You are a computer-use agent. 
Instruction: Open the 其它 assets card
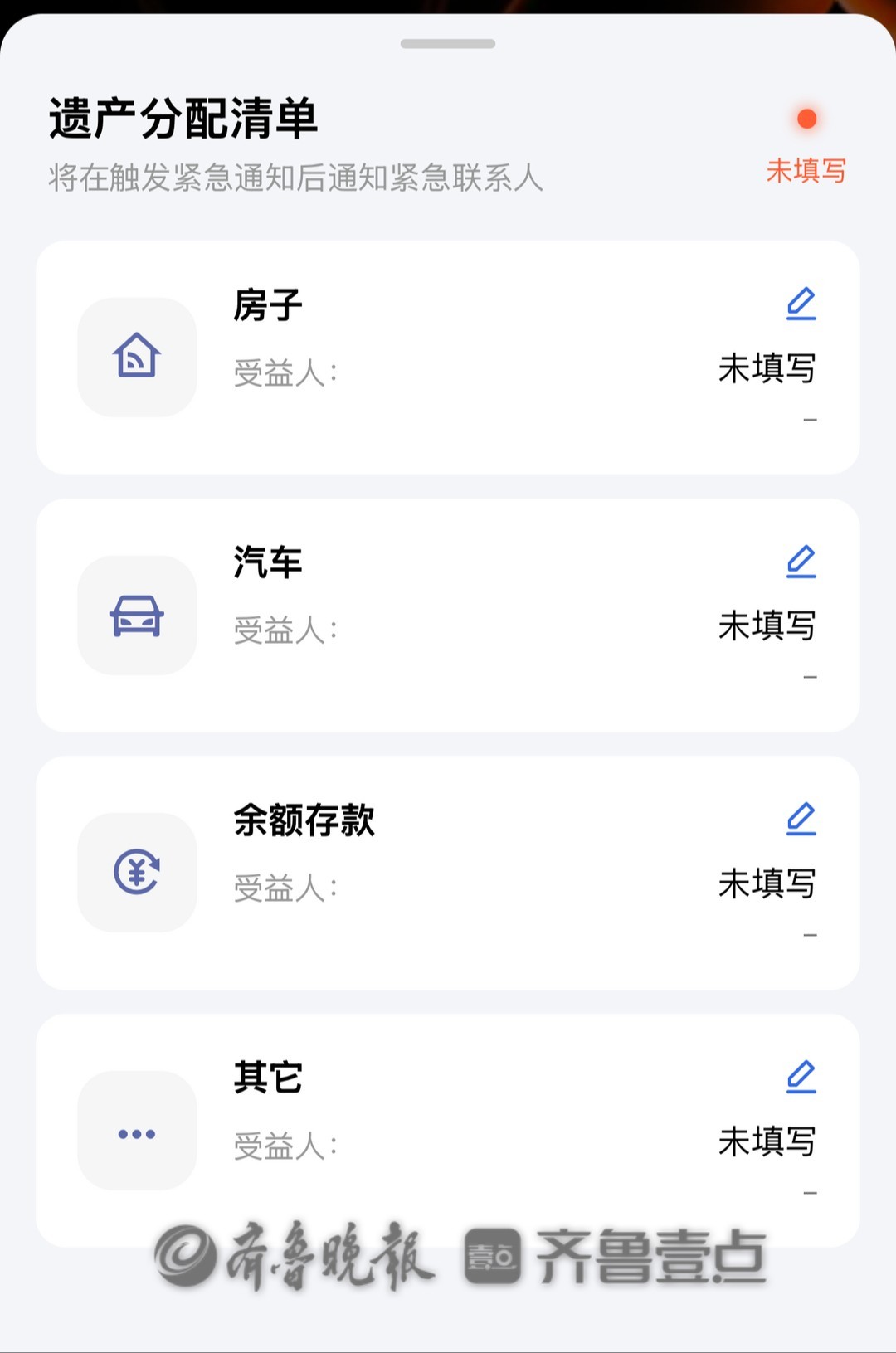[x=448, y=1130]
